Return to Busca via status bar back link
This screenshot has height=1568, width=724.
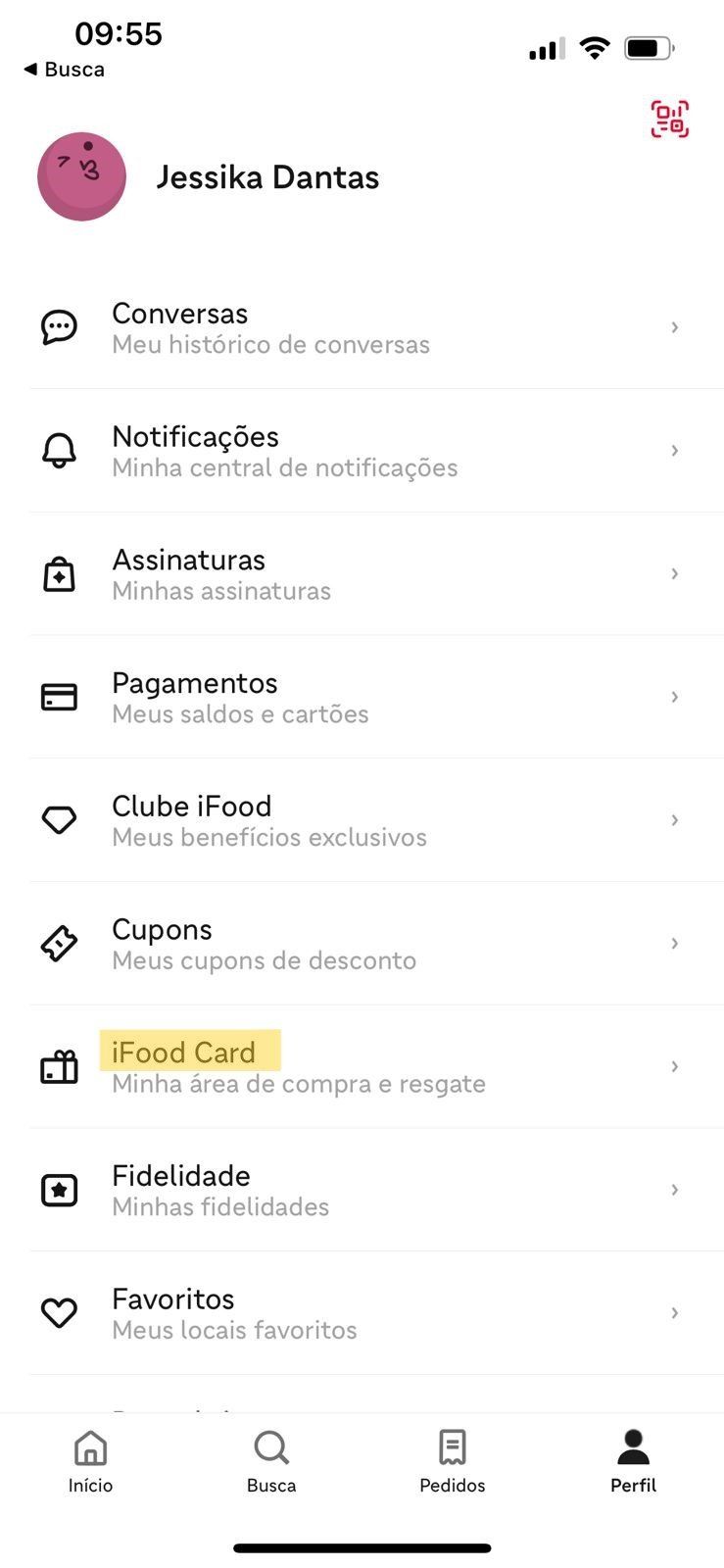pyautogui.click(x=64, y=70)
